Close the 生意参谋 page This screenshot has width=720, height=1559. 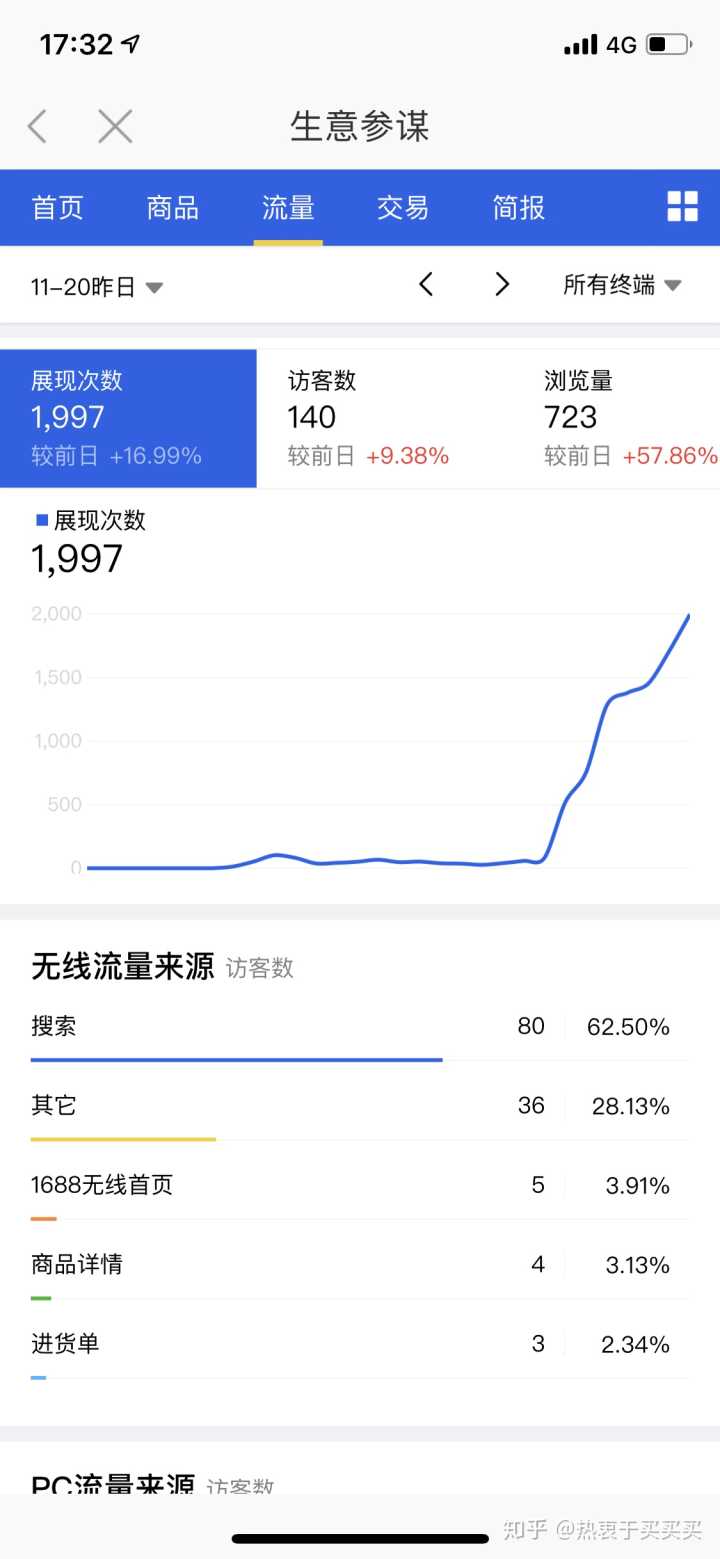(115, 127)
